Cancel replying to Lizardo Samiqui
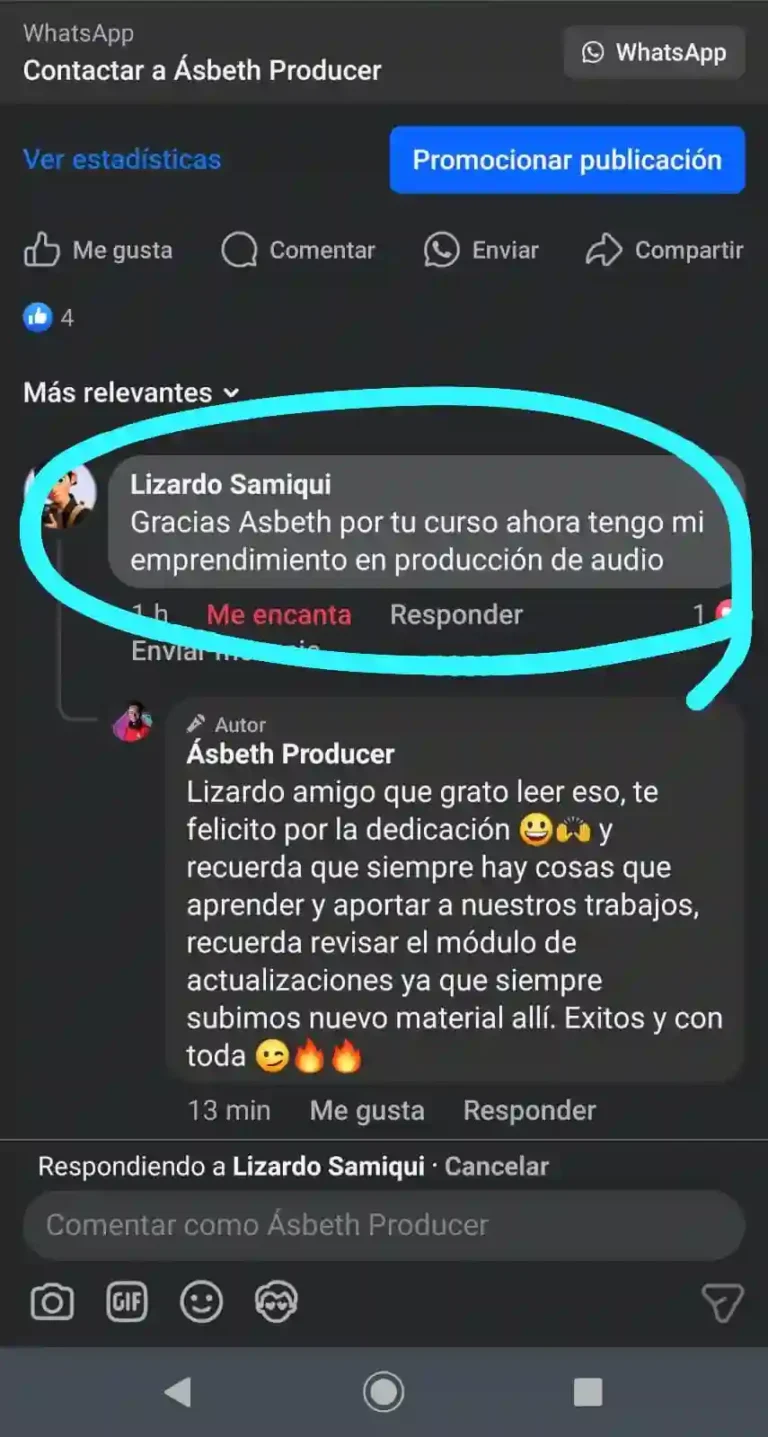 point(496,1166)
